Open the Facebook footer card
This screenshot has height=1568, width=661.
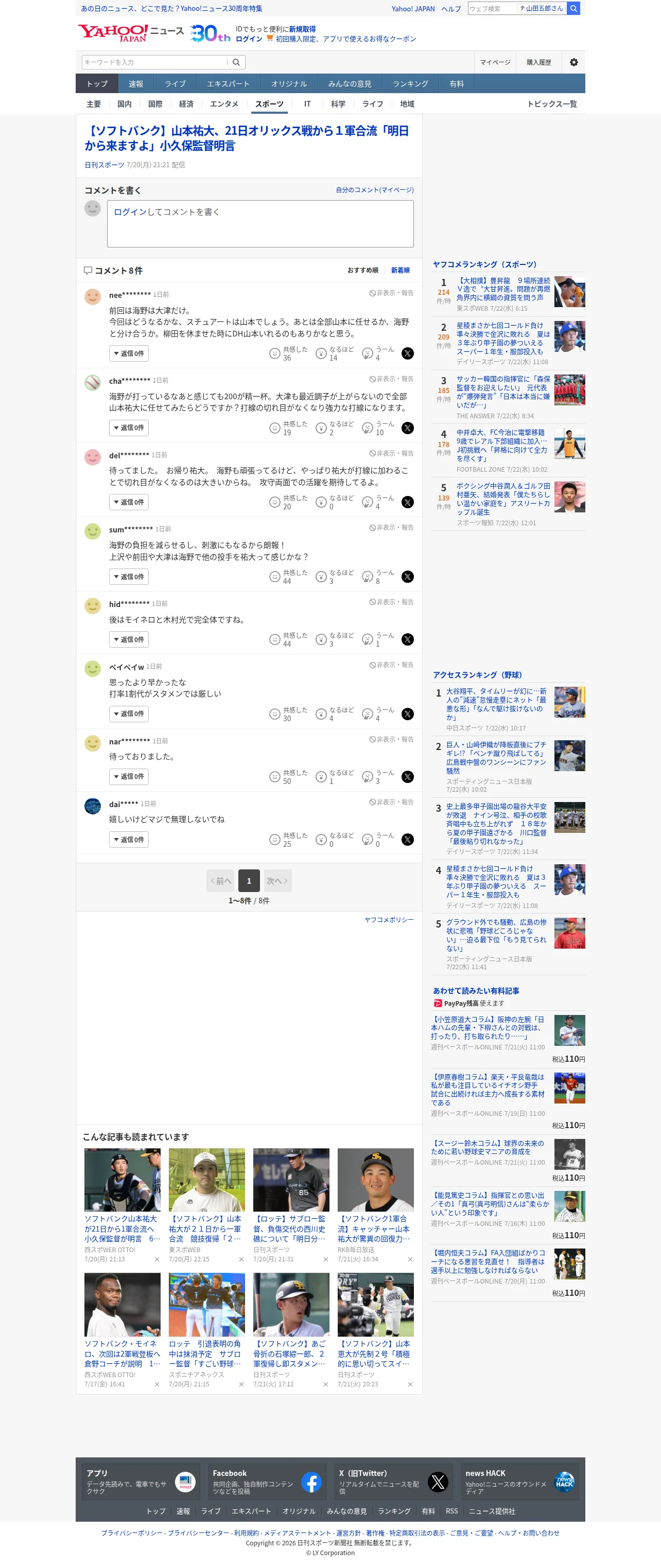[x=266, y=1482]
